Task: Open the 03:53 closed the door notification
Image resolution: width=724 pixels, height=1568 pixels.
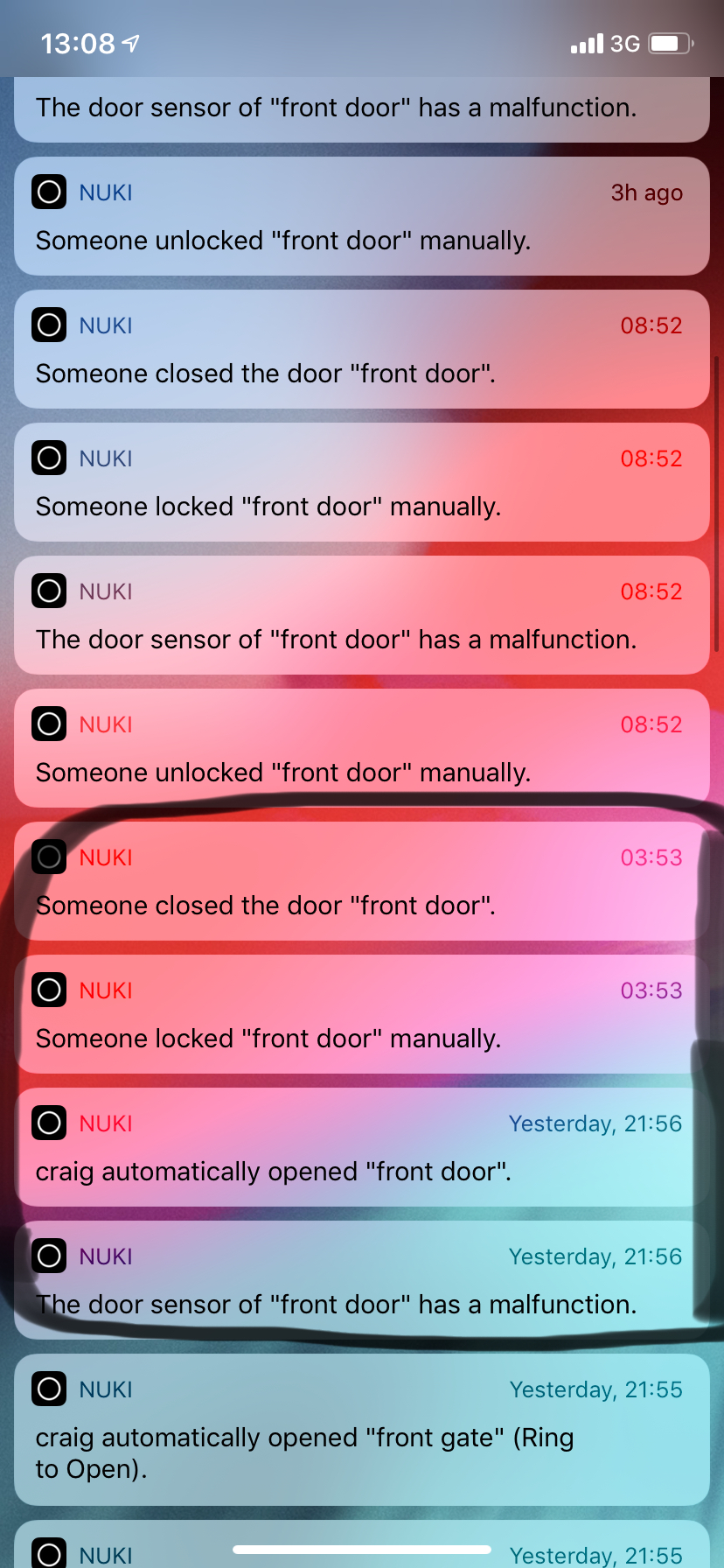Action: click(x=362, y=881)
